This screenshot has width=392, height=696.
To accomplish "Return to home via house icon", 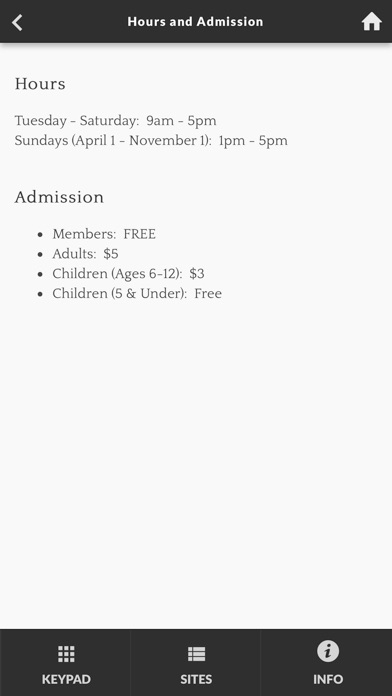I will pyautogui.click(x=372, y=21).
